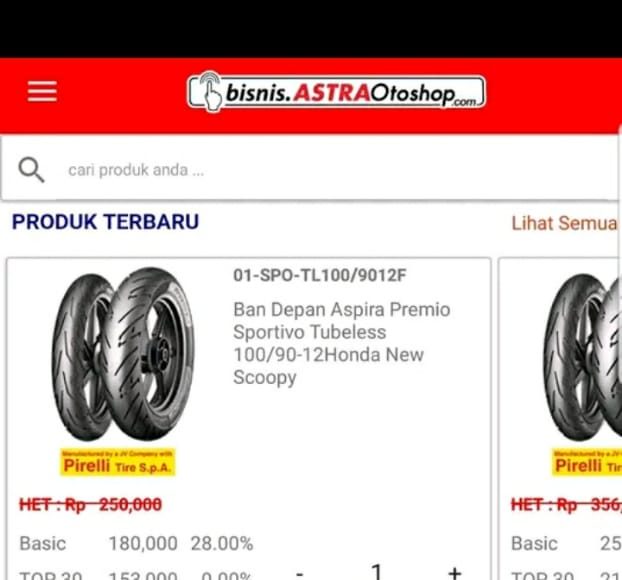Increase the quantity with the plus button
This screenshot has height=580, width=622.
pos(454,573)
